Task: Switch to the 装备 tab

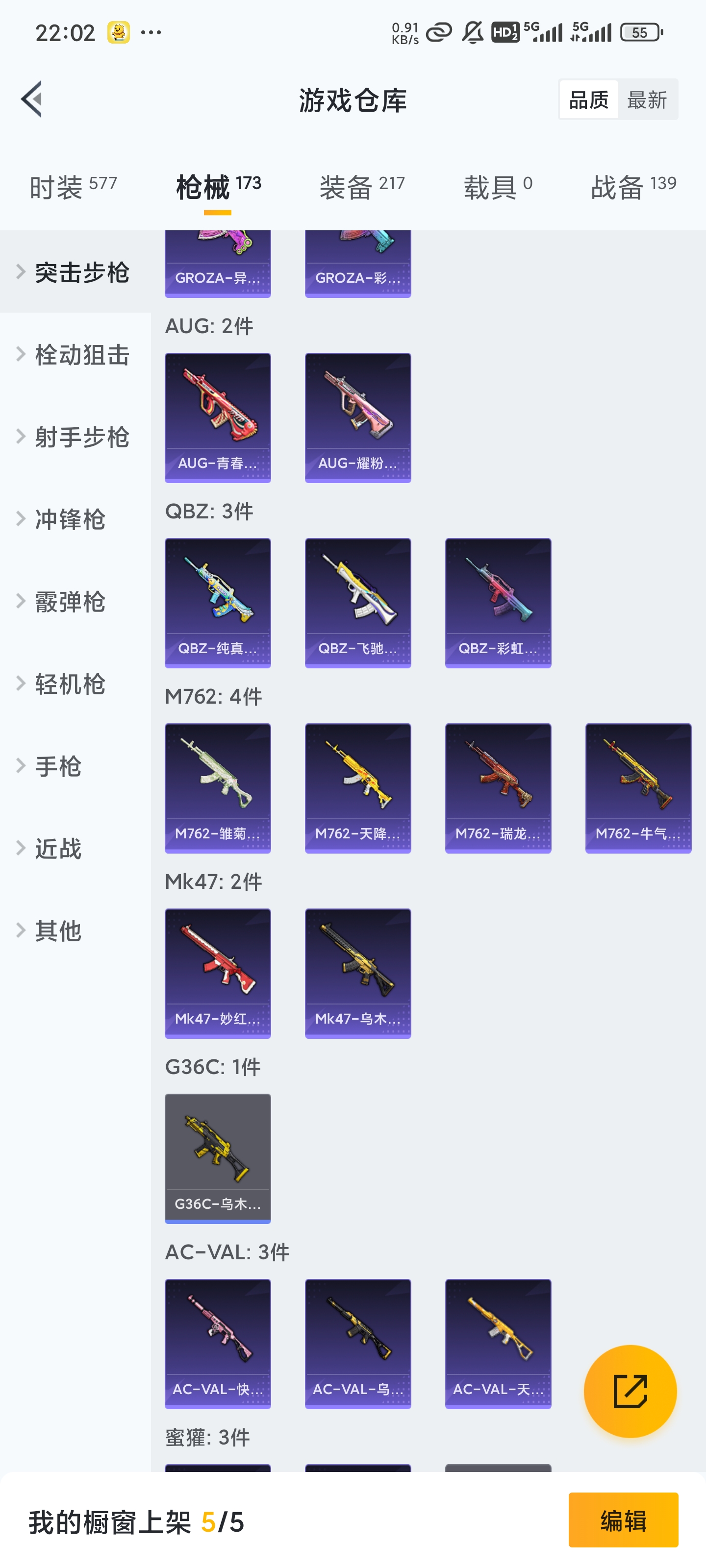Action: tap(362, 186)
